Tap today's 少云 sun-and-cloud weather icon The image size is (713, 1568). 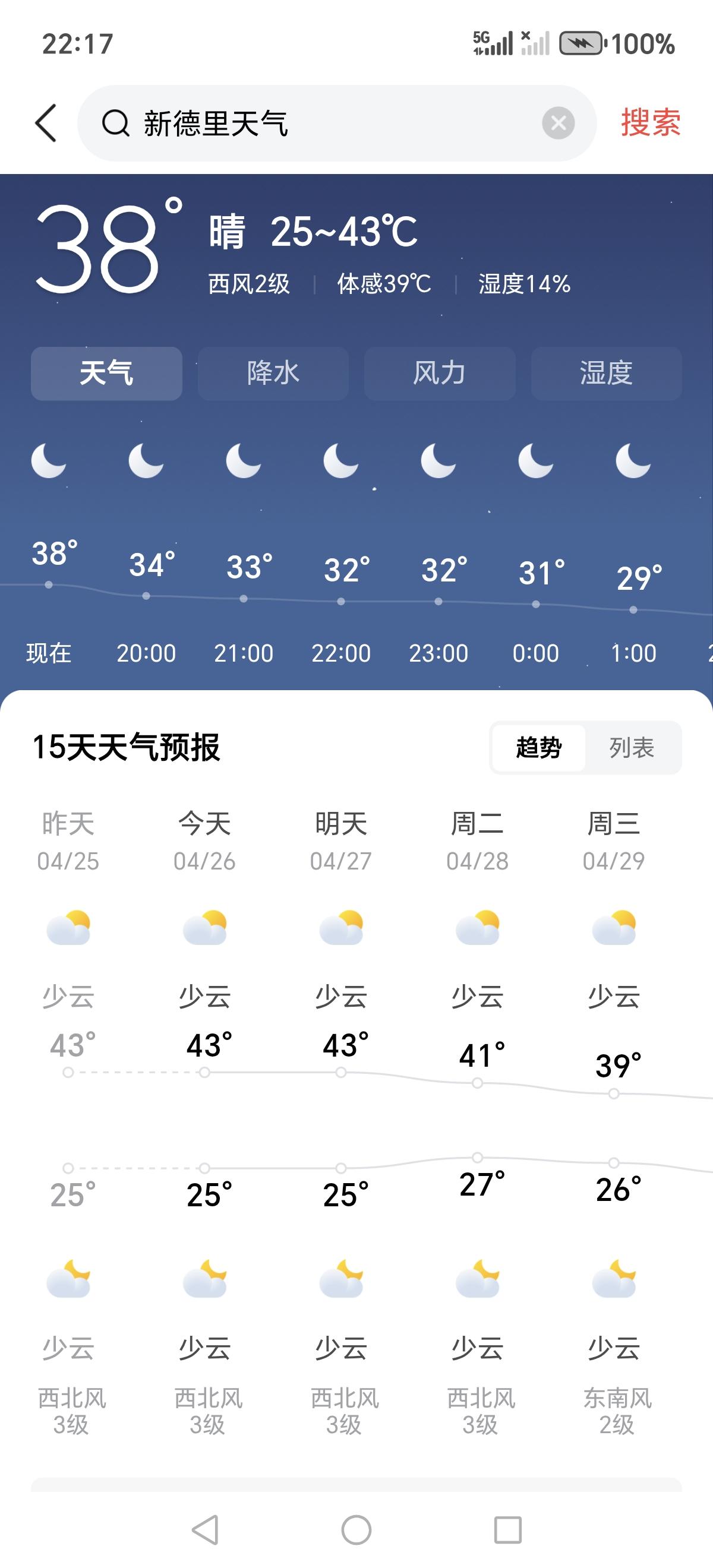pyautogui.click(x=205, y=925)
